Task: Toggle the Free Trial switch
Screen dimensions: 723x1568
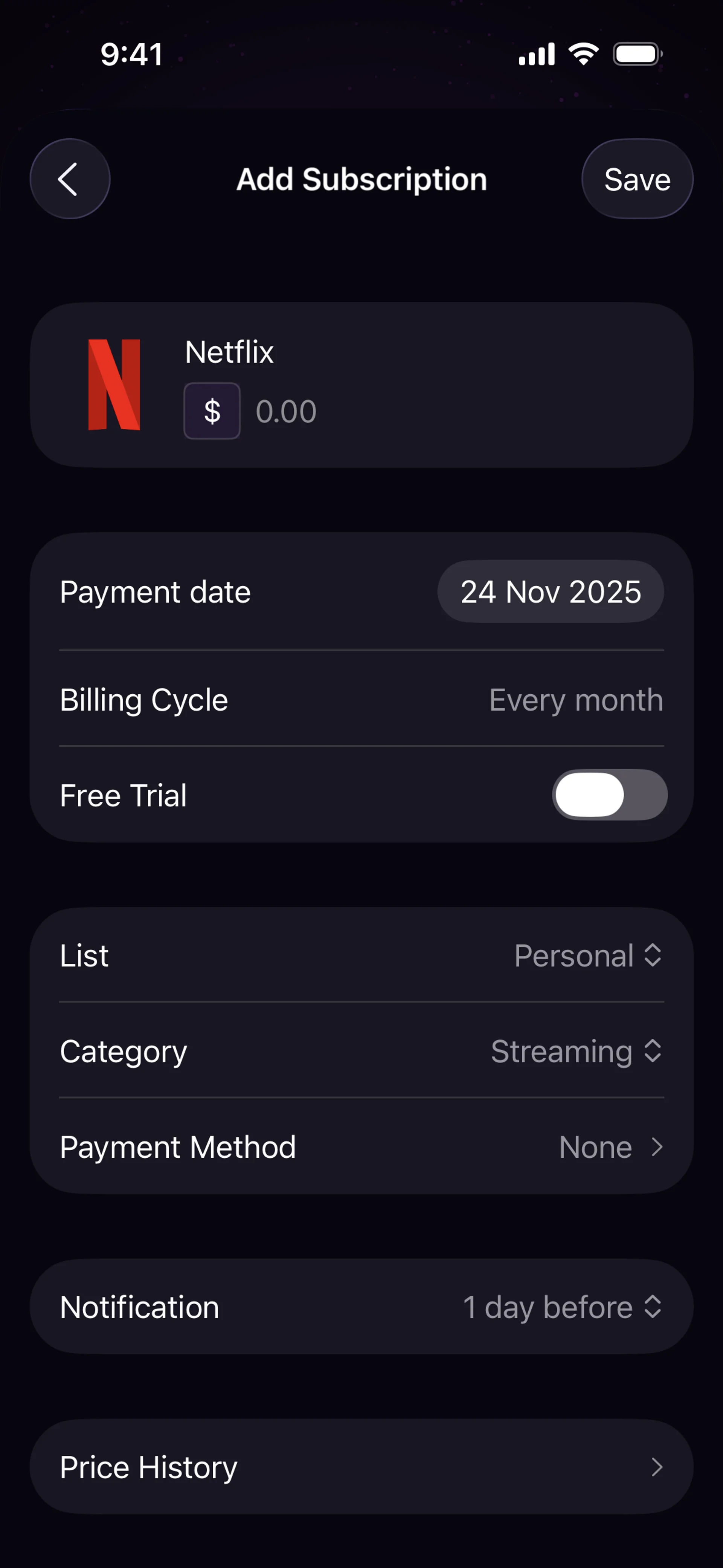Action: coord(609,795)
